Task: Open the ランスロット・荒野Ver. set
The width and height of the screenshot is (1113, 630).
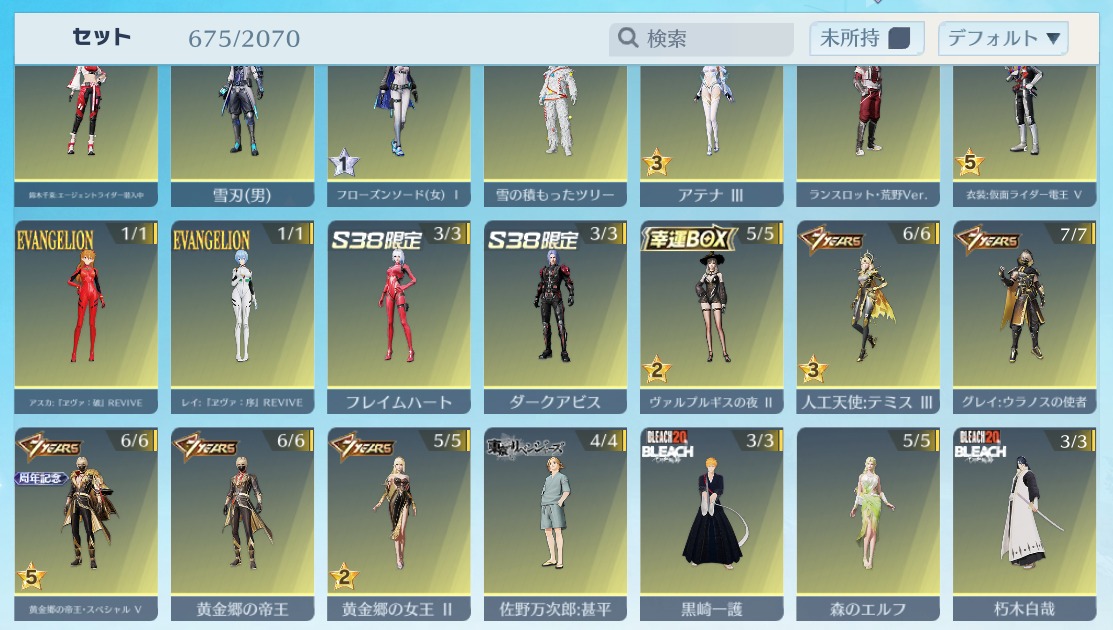Action: click(x=868, y=130)
